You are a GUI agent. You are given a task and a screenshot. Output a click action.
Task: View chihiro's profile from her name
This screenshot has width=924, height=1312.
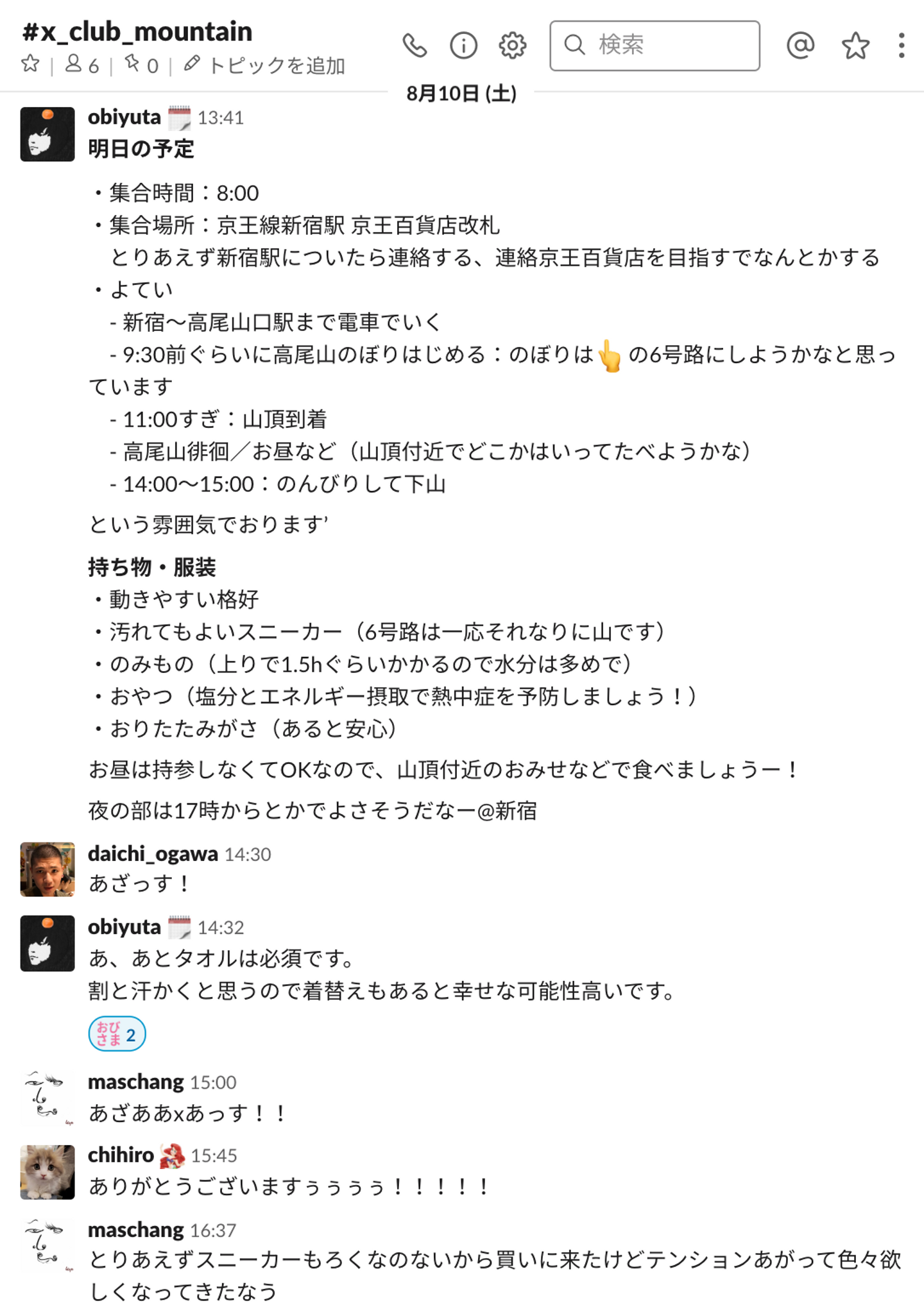click(121, 1155)
